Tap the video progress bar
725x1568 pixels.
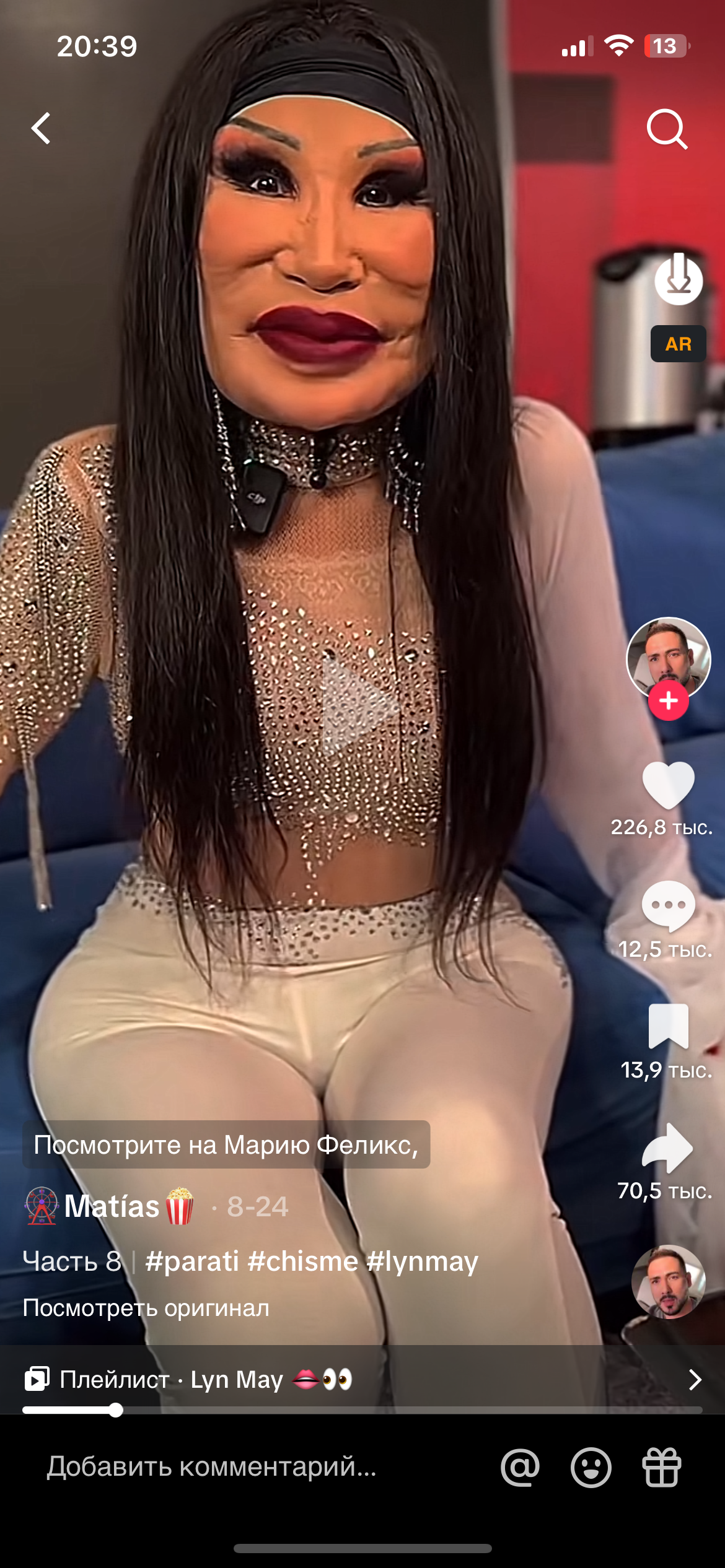point(362,1411)
